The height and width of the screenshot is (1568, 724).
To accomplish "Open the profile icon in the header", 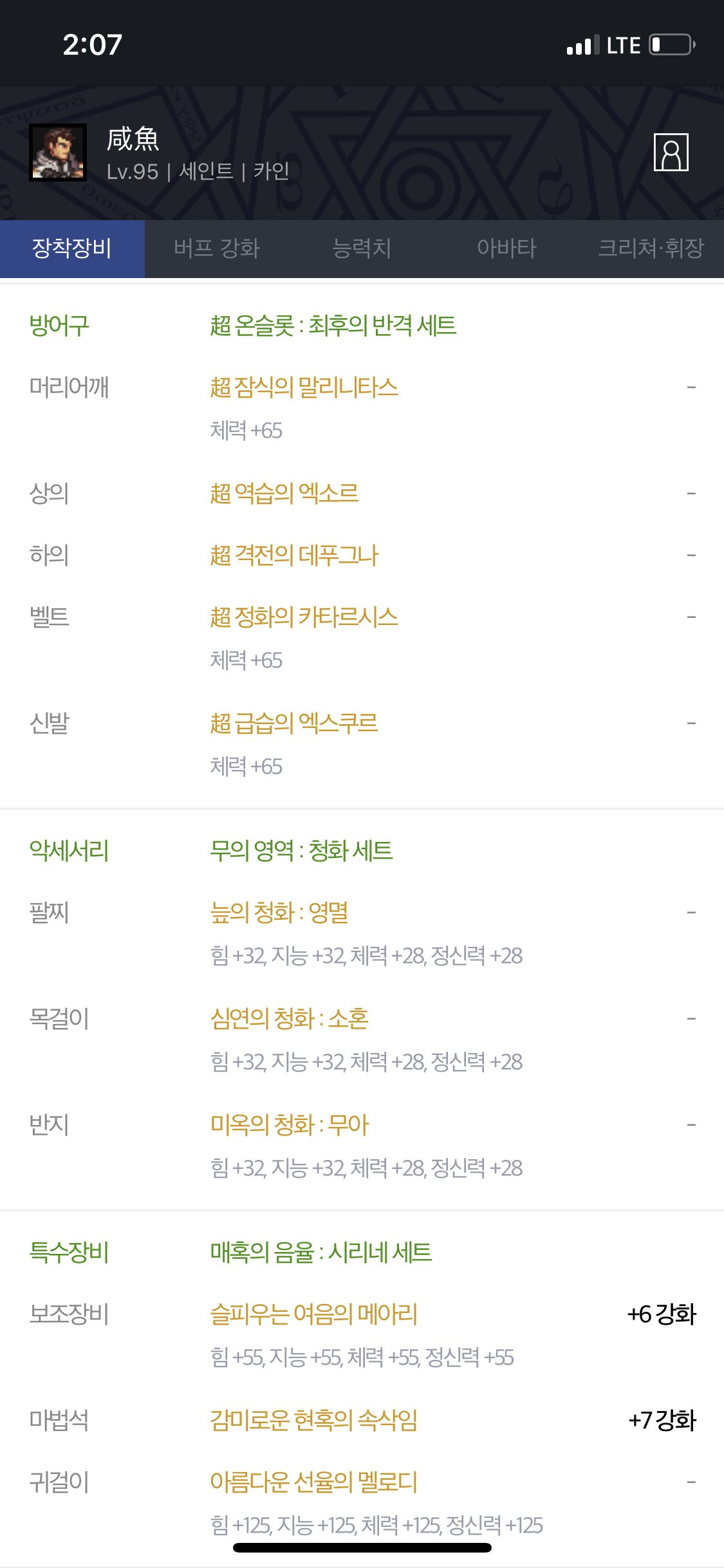I will 671,153.
